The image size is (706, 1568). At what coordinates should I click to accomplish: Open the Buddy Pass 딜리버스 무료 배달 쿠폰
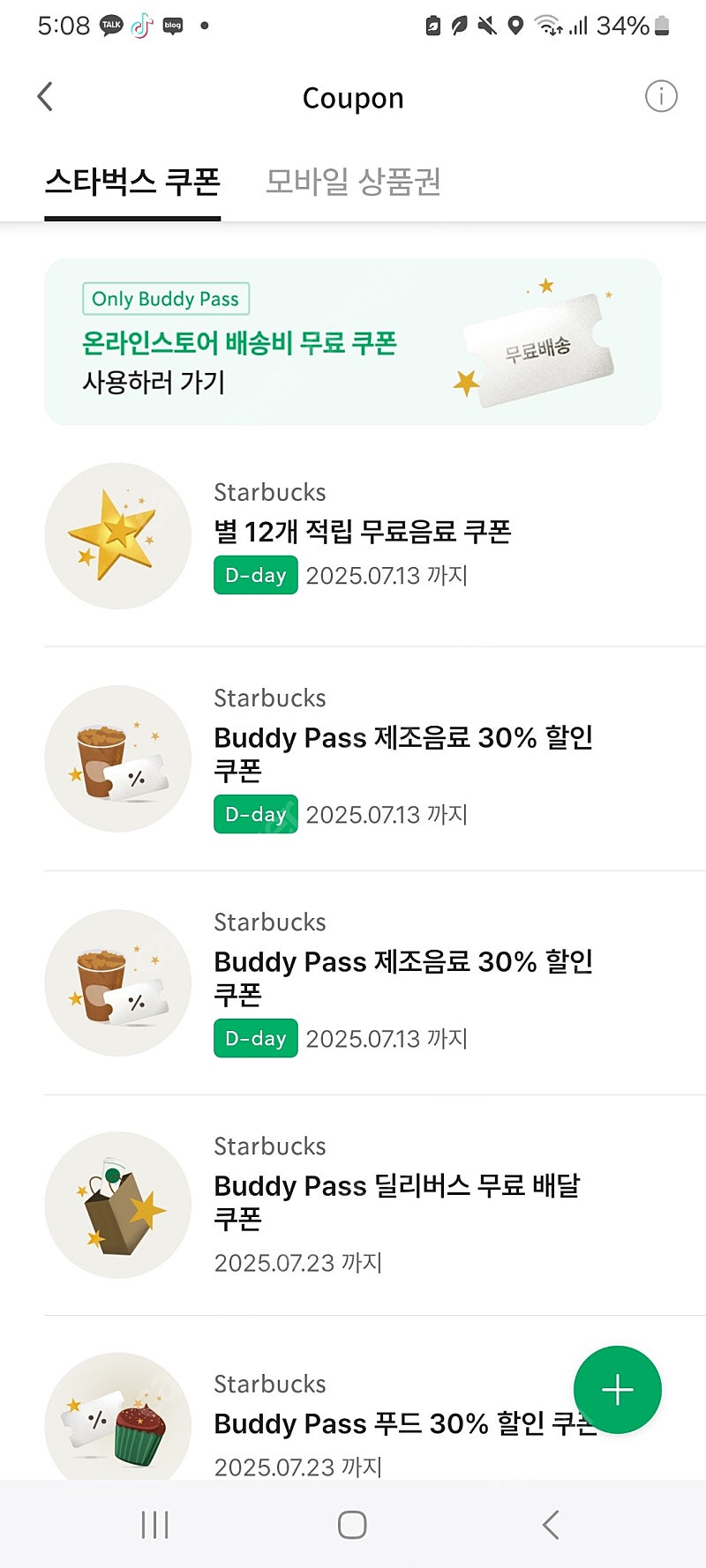click(353, 1205)
